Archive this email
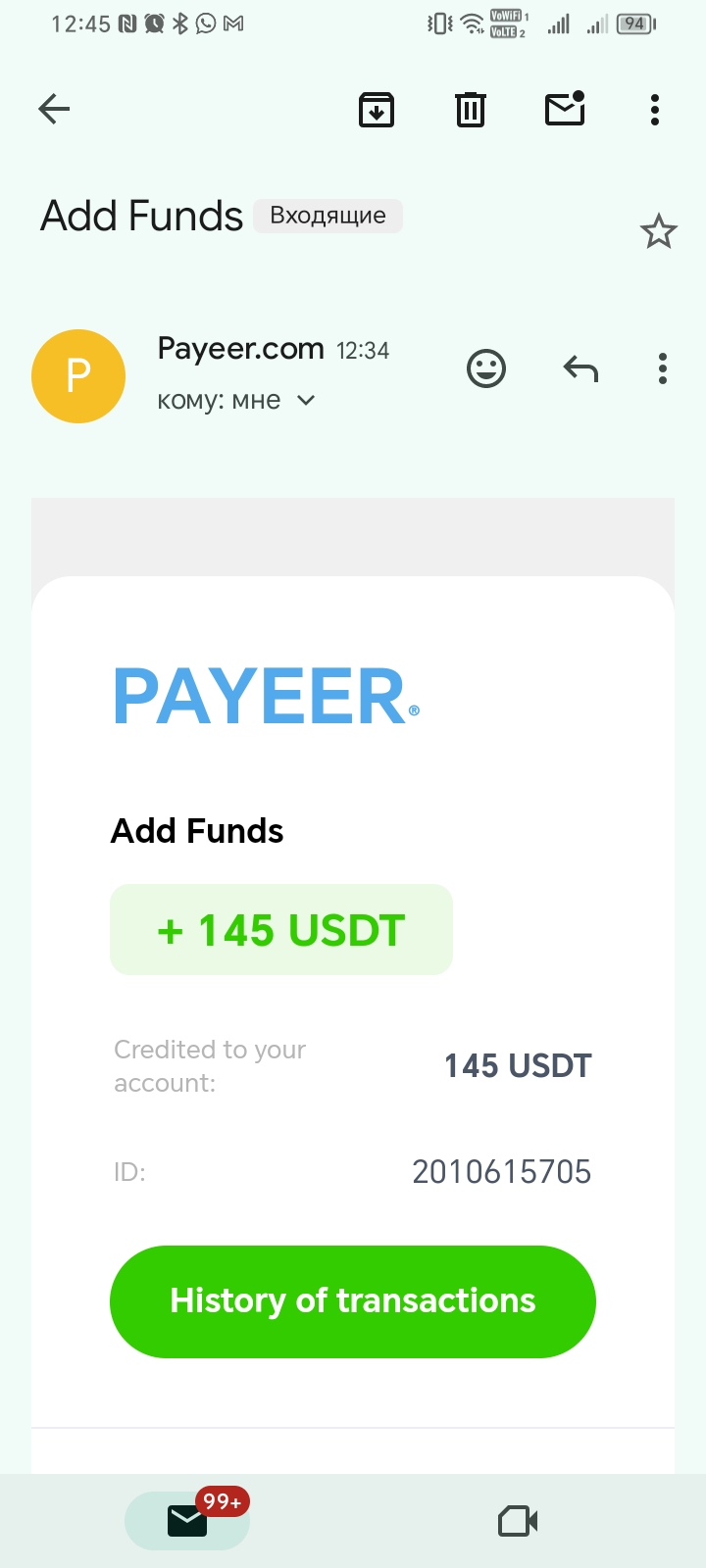Image resolution: width=706 pixels, height=1568 pixels. pyautogui.click(x=377, y=109)
